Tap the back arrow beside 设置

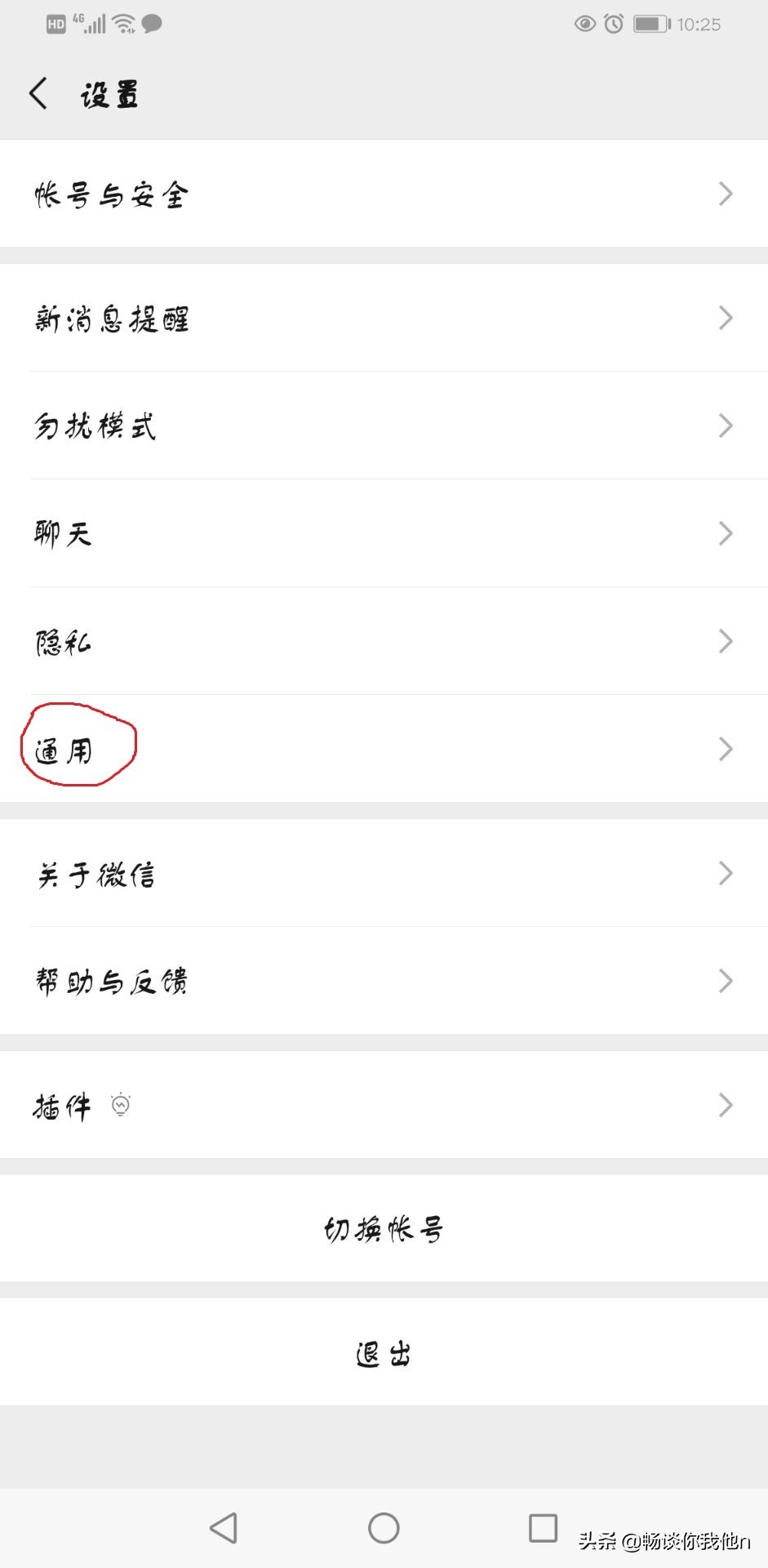click(38, 93)
